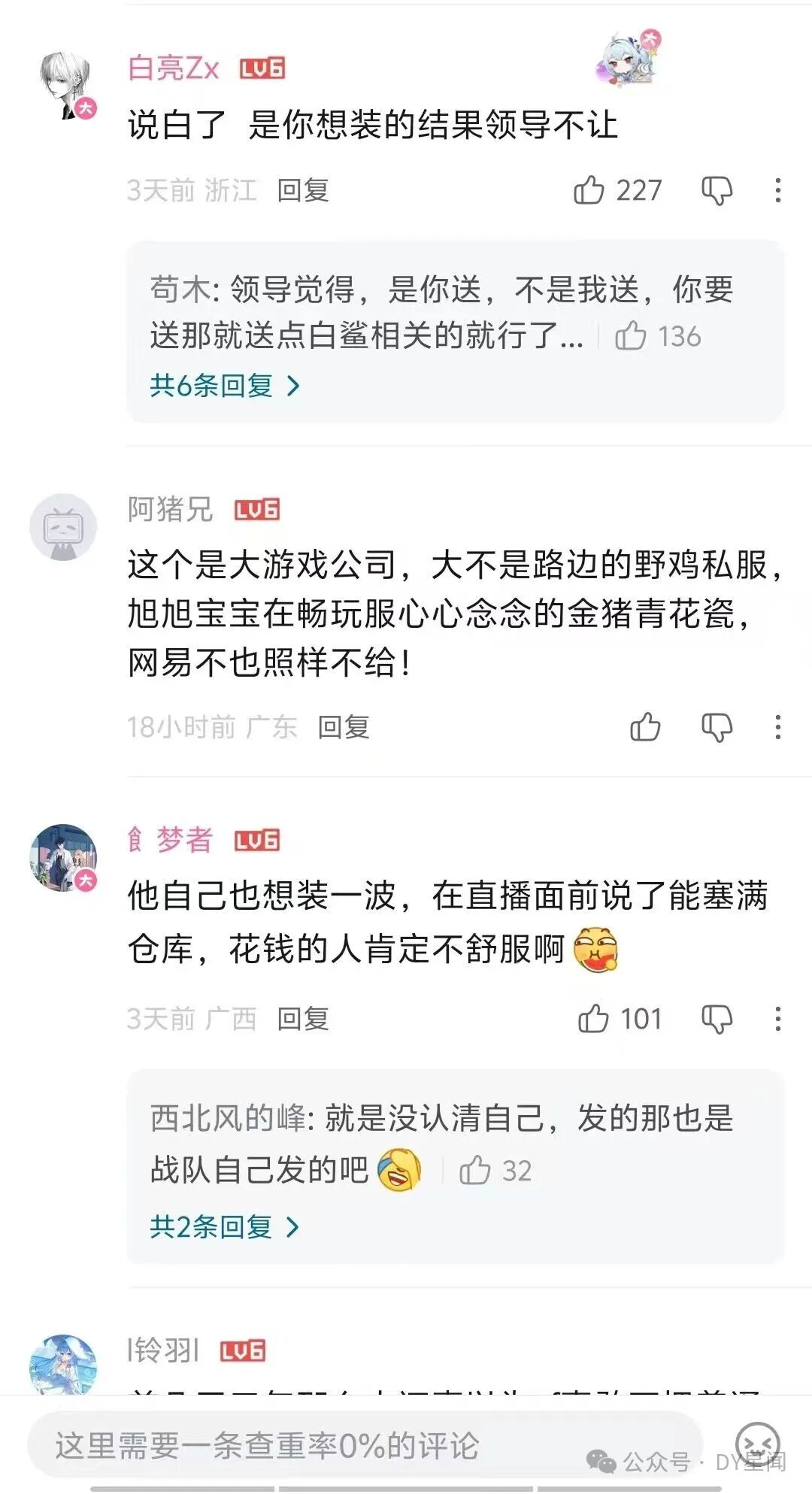812x1494 pixels.
Task: Open overflow menu on 阿猪兄's comment
Action: pyautogui.click(x=778, y=727)
